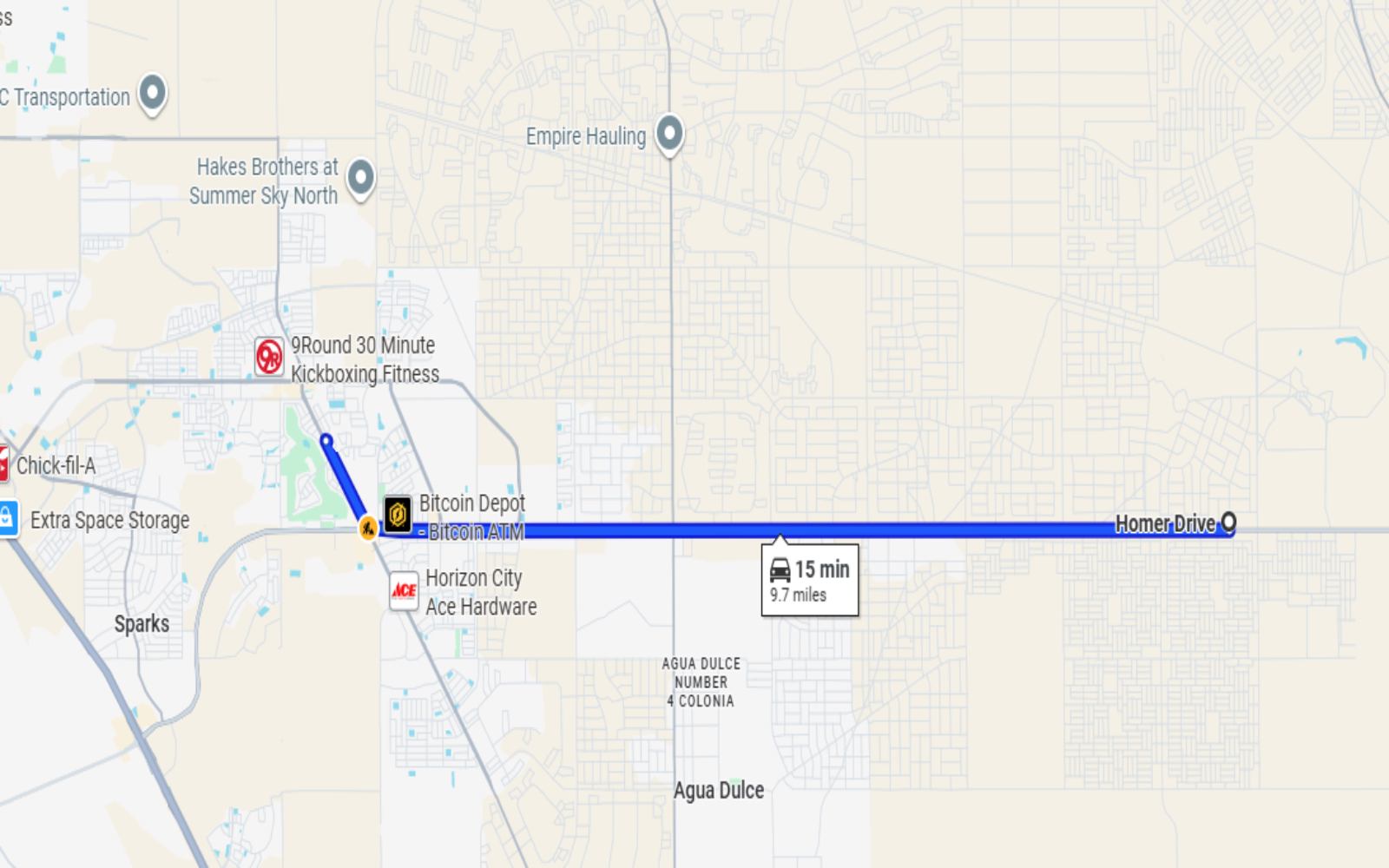
Task: Tap the Bitcoin Depot ATM marker
Action: [398, 513]
